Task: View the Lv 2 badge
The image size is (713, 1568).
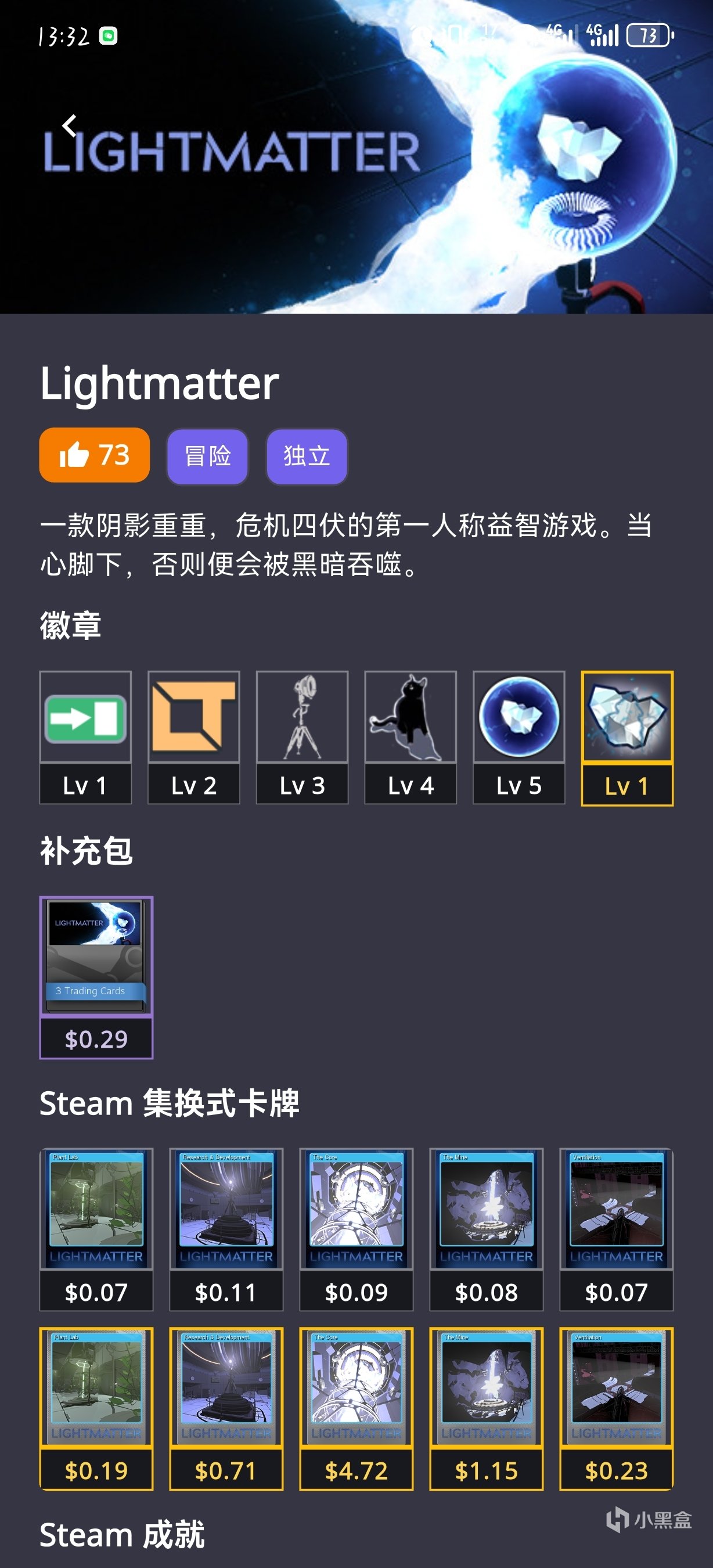Action: coord(193,736)
